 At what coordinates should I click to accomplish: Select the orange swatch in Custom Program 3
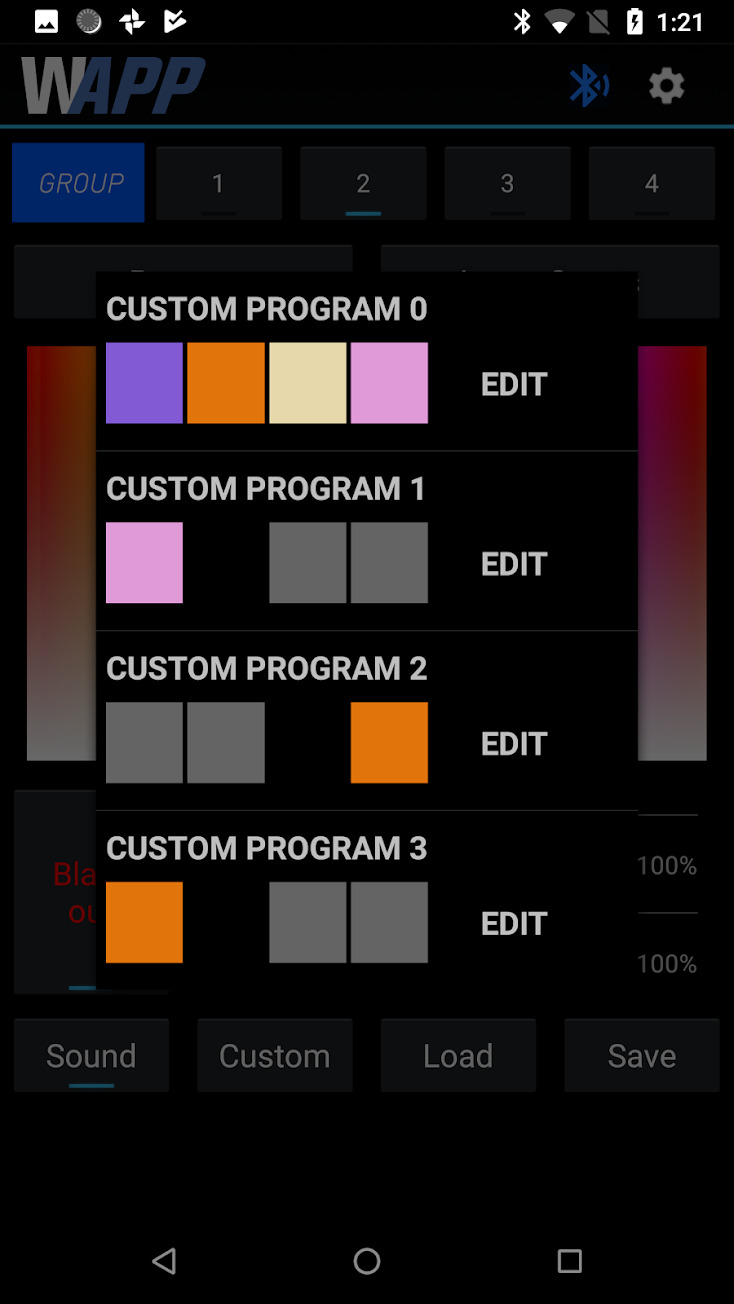(144, 922)
